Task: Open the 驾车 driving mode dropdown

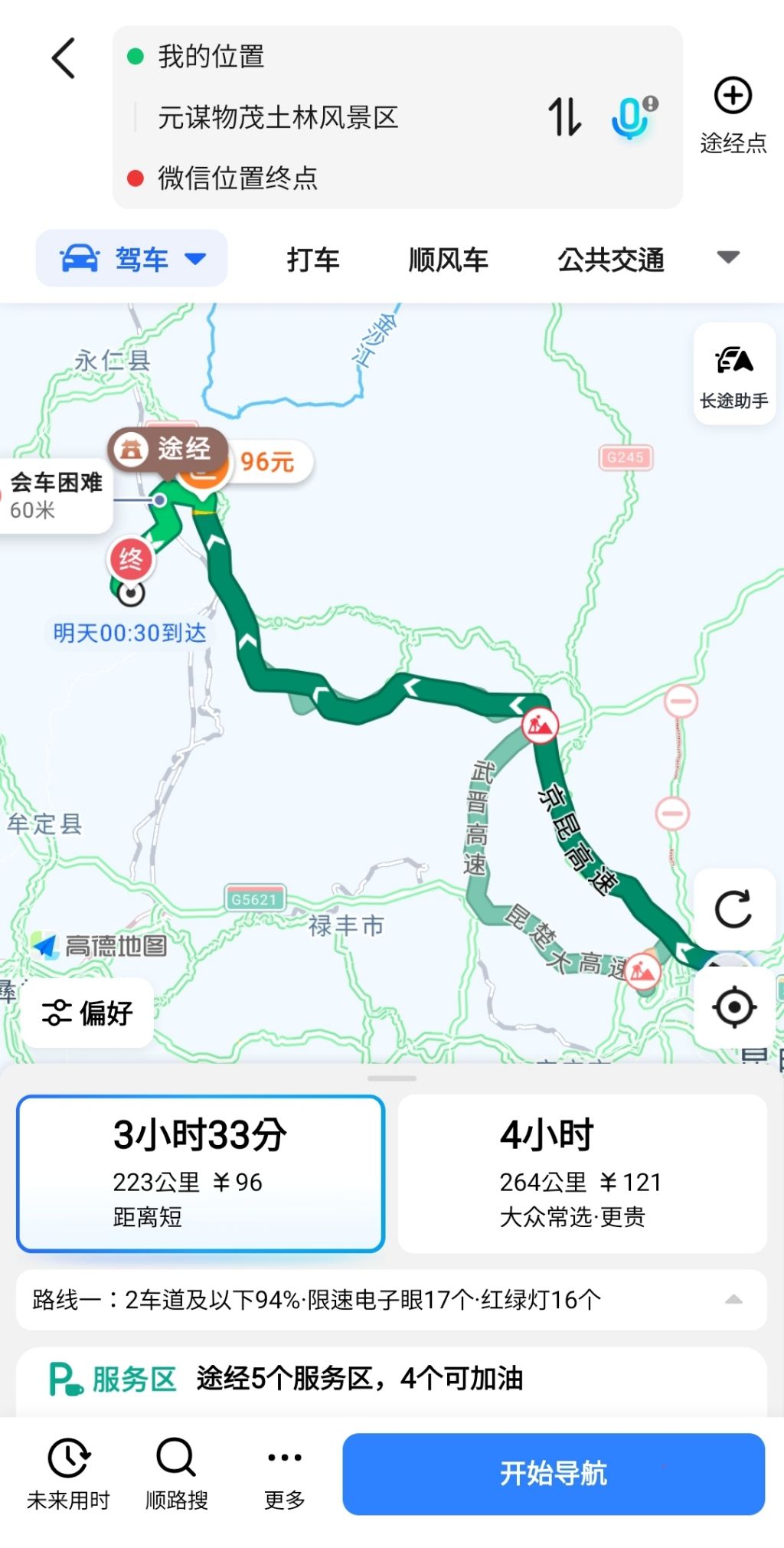Action: point(132,259)
